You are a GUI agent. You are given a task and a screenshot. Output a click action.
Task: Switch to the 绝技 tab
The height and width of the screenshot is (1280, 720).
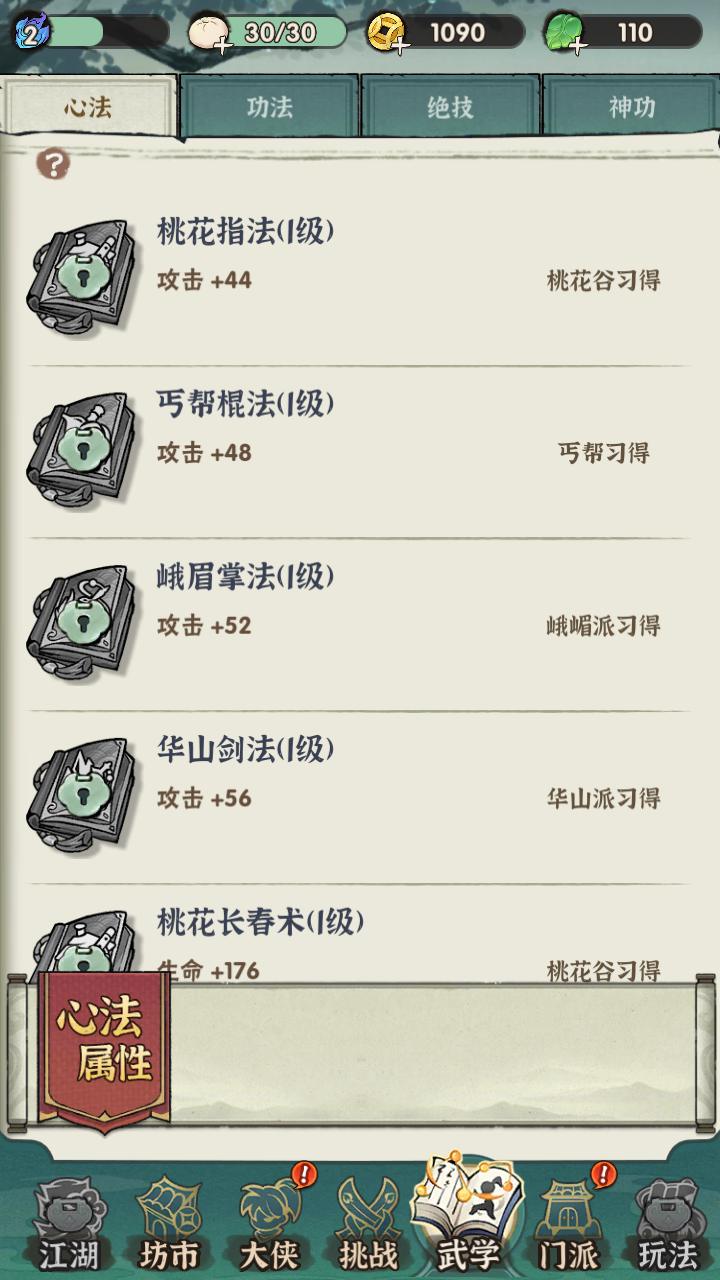click(x=450, y=106)
